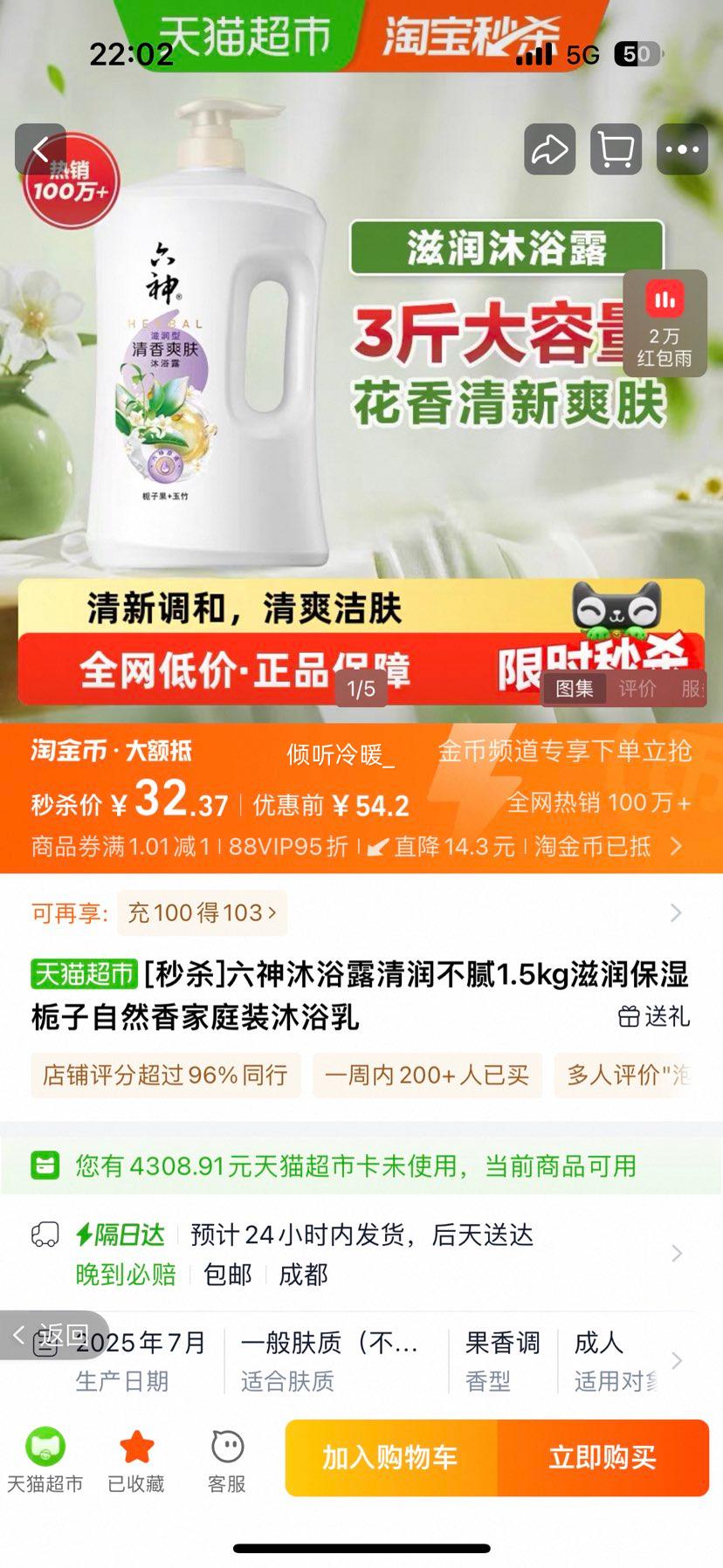Open the 充100得103 offer chip
Screen dimensions: 723x1568
coord(202,913)
